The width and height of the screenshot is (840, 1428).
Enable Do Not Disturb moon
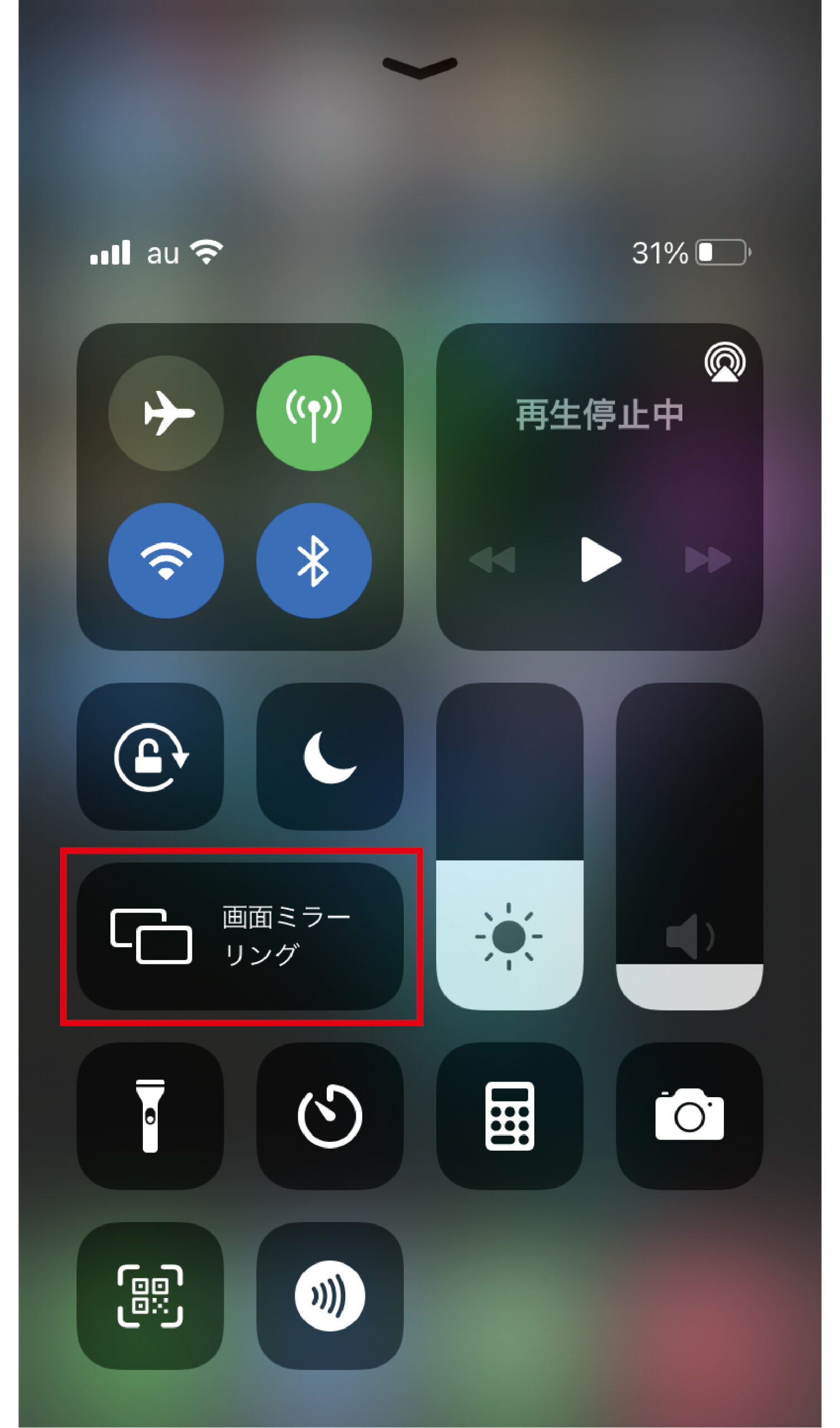tap(330, 756)
